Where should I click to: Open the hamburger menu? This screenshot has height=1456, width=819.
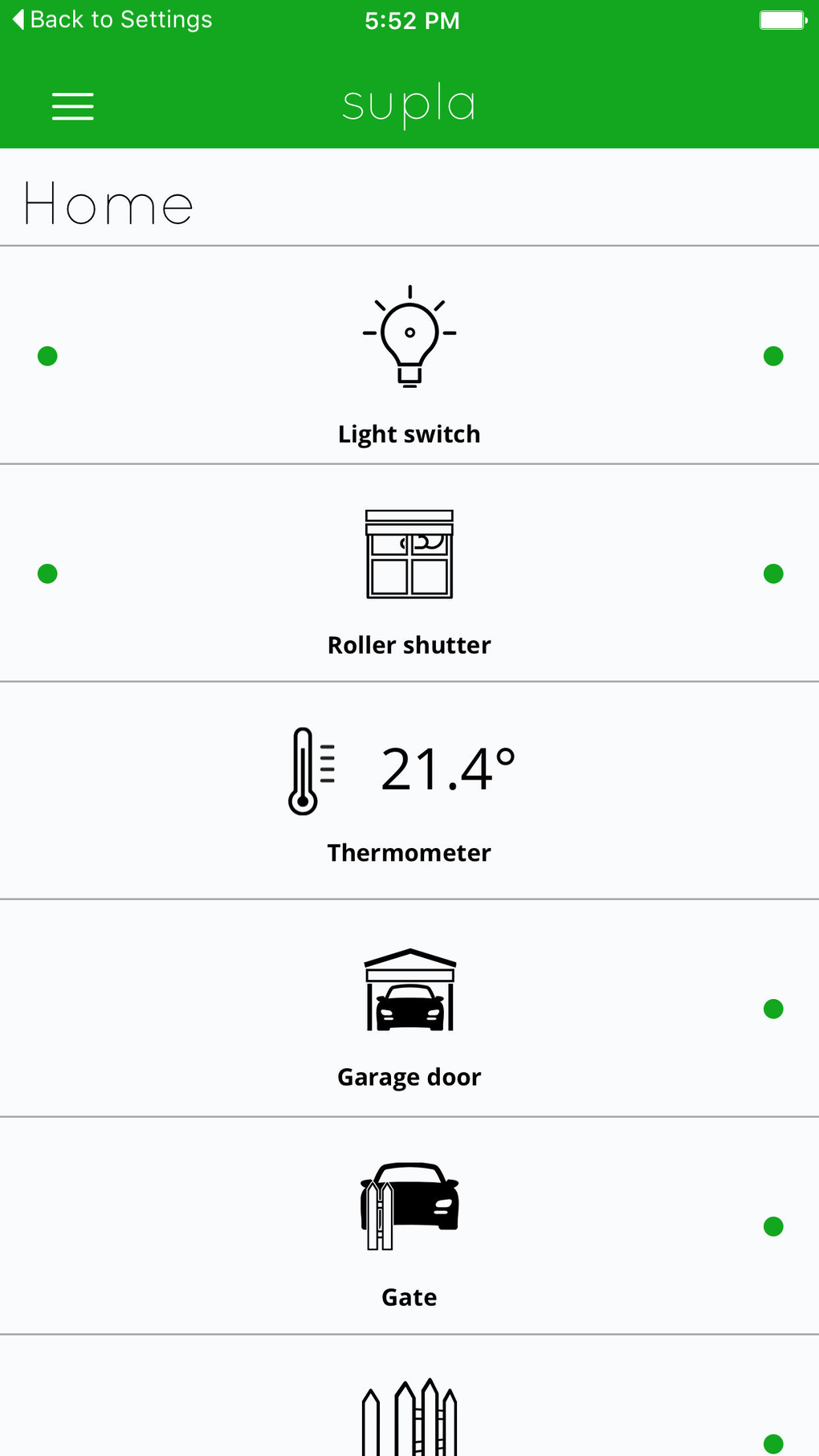[73, 106]
